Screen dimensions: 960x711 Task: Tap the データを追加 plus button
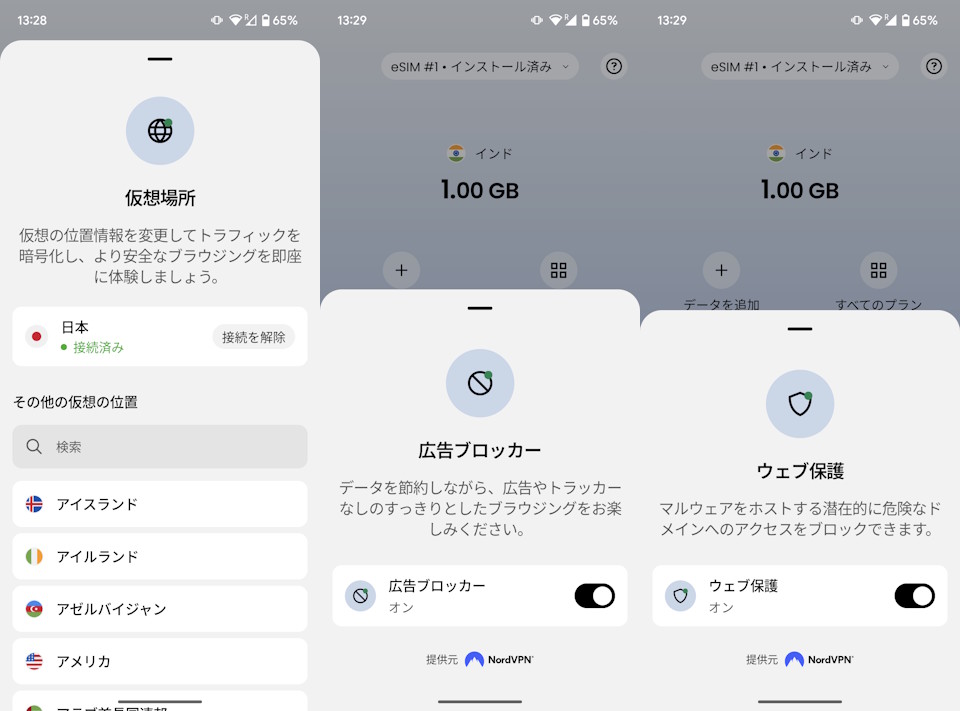[721, 270]
